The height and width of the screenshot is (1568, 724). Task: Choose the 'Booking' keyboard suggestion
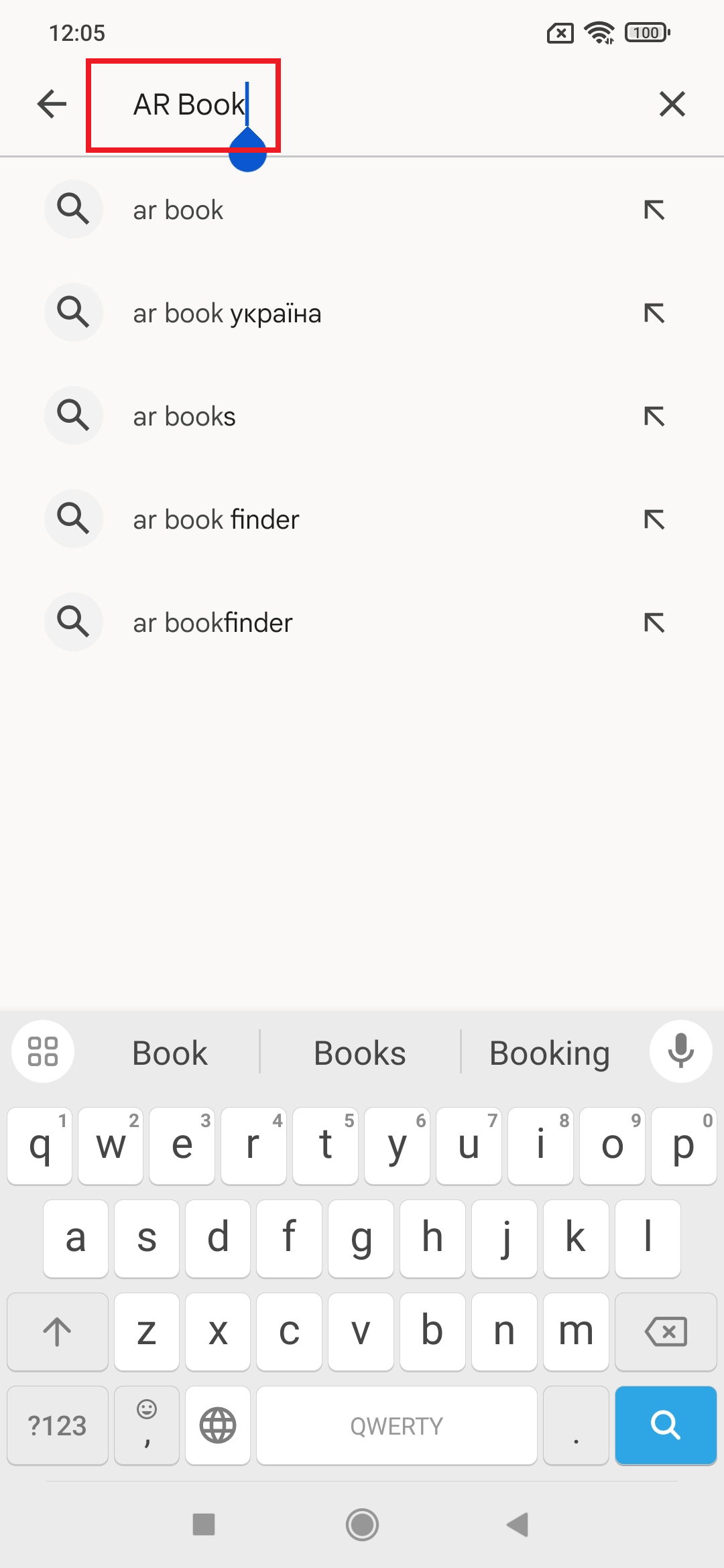pyautogui.click(x=550, y=1053)
